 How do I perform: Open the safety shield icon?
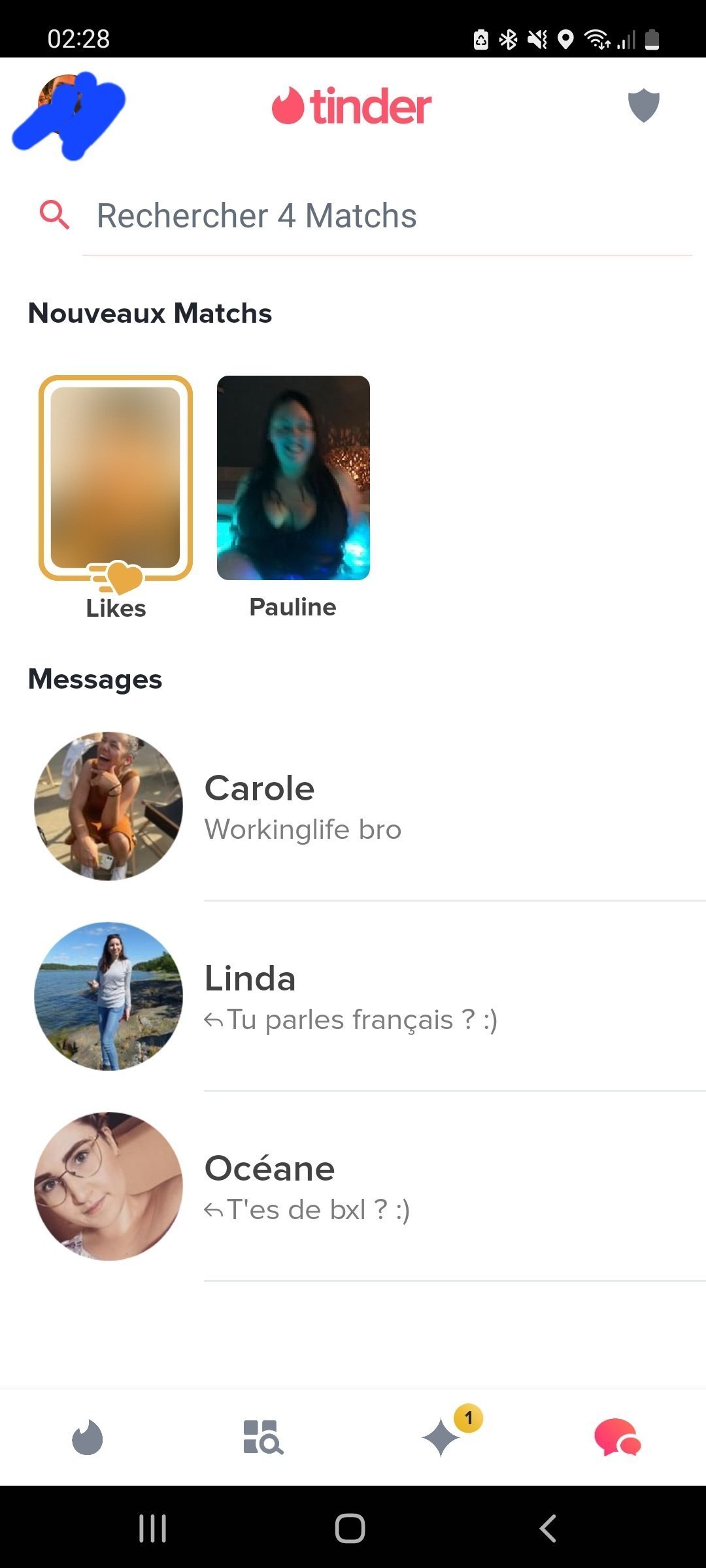(x=643, y=105)
